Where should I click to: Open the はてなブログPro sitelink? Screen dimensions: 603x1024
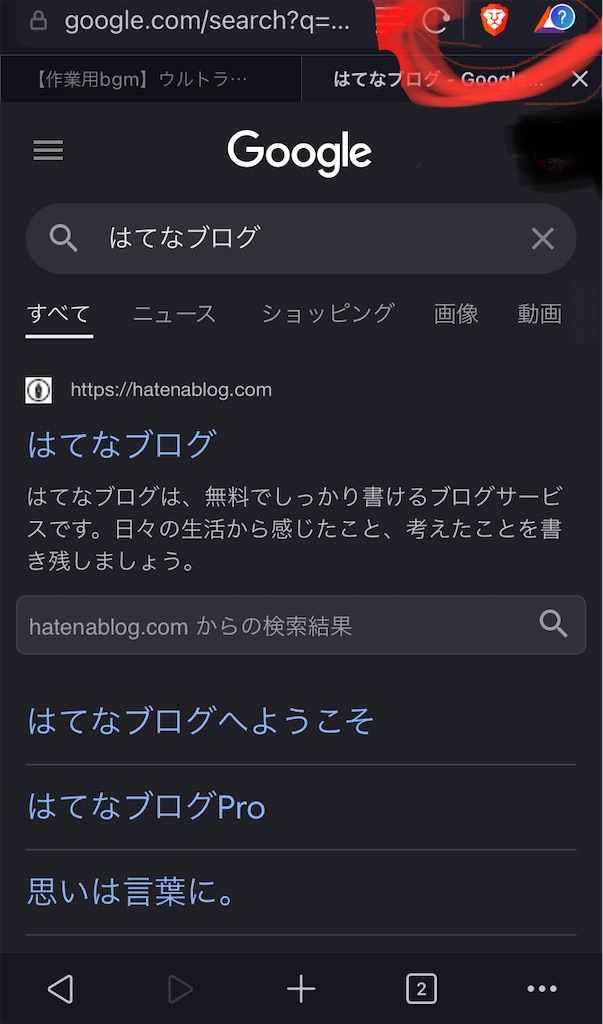pyautogui.click(x=147, y=806)
